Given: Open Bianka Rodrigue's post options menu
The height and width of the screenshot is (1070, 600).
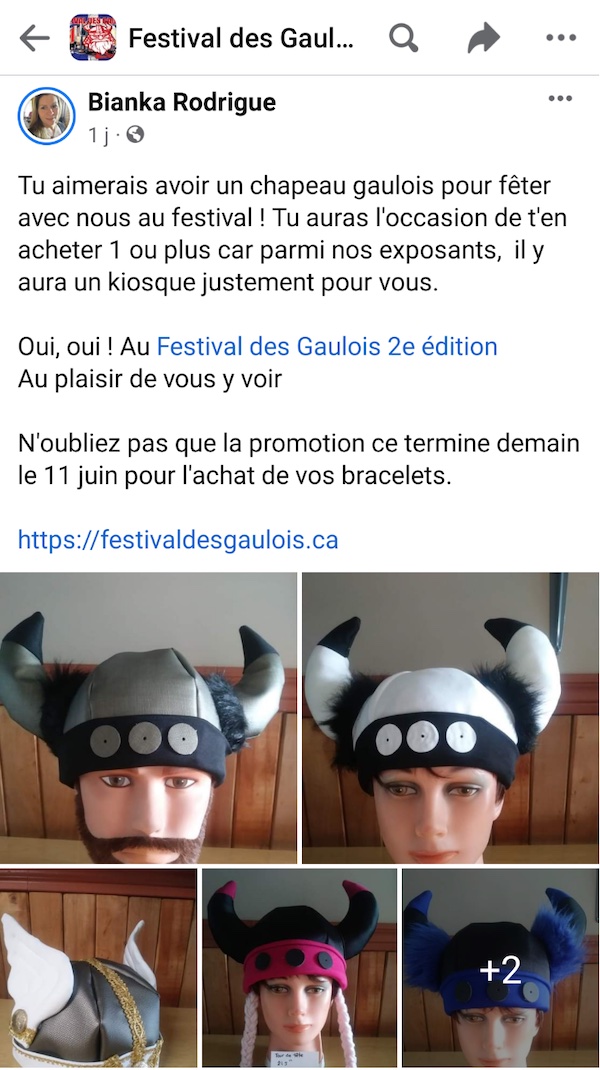Looking at the screenshot, I should point(560,99).
